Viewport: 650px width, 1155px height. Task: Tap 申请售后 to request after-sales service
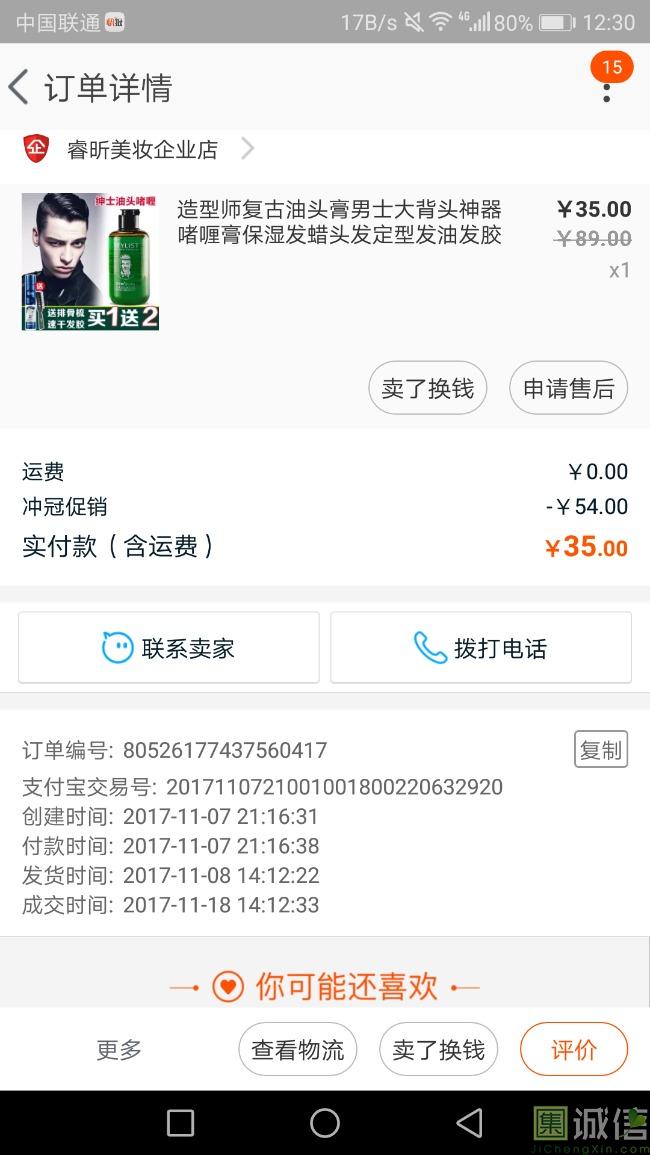[x=568, y=388]
